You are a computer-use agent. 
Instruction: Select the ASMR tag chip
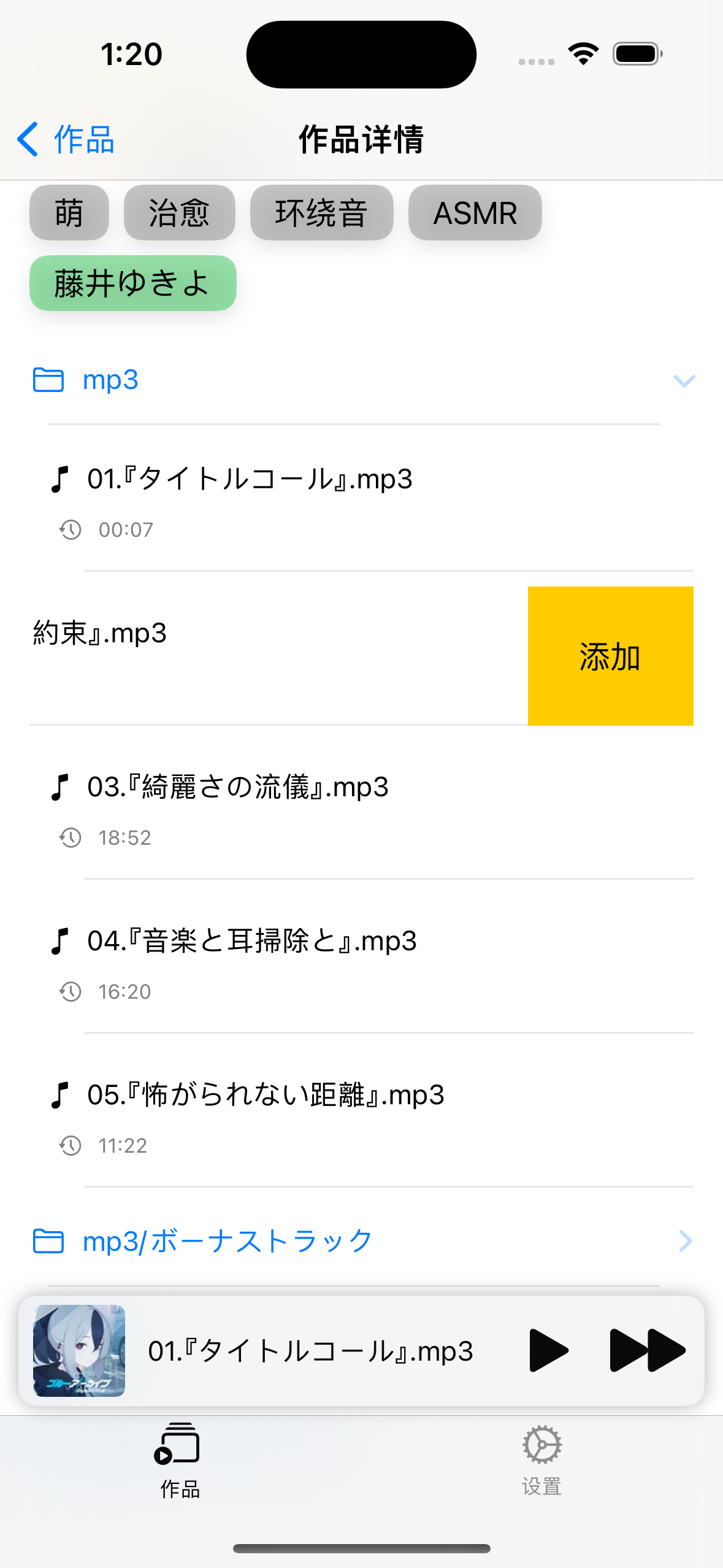[475, 213]
